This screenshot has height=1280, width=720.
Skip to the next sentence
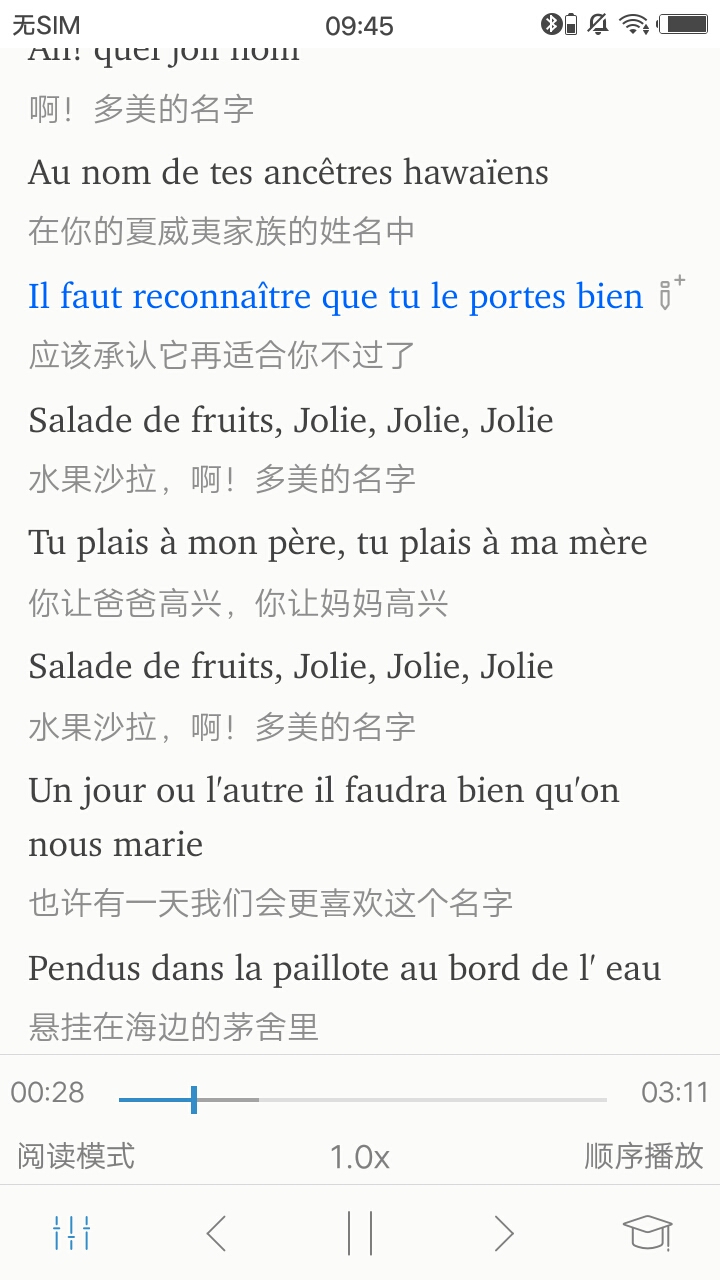[x=504, y=1234]
